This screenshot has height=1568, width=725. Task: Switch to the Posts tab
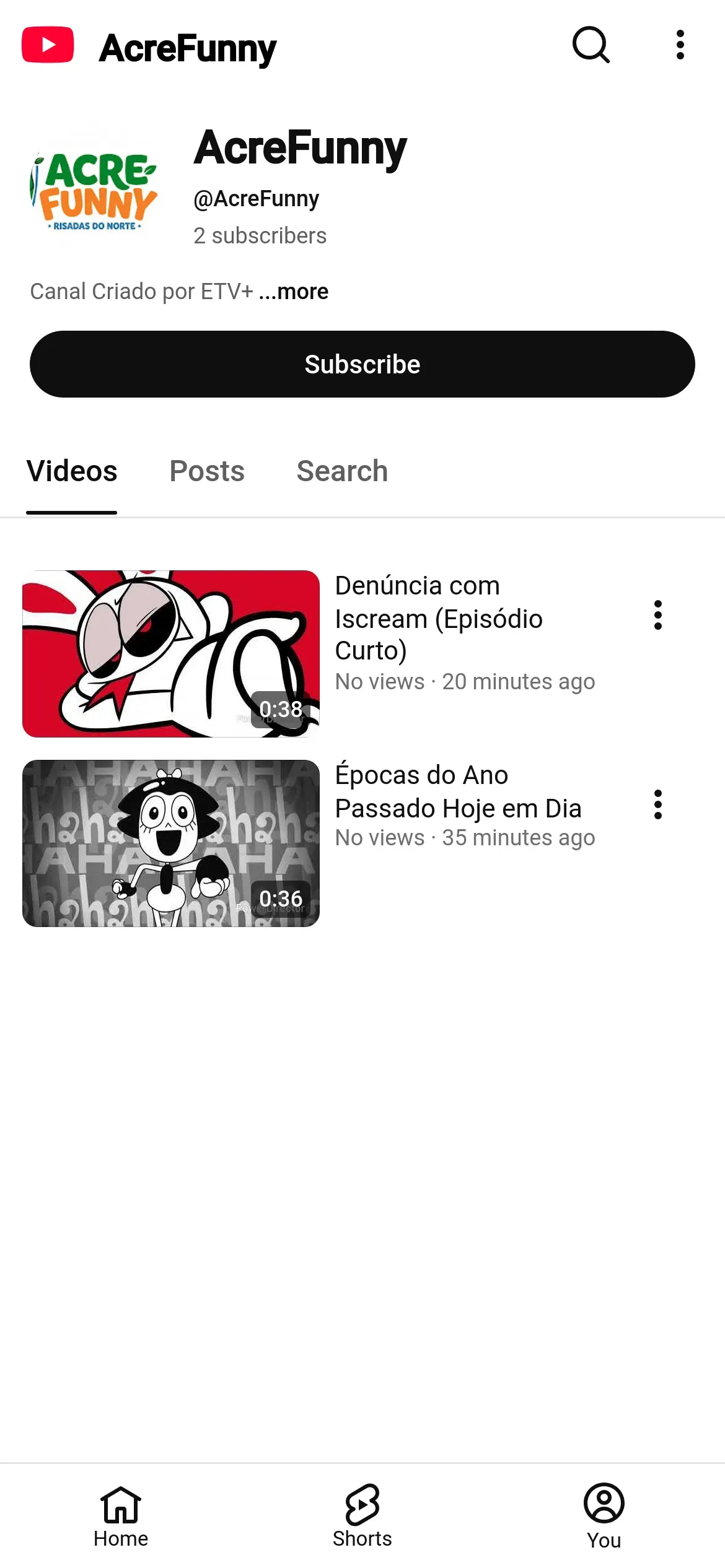[x=207, y=471]
